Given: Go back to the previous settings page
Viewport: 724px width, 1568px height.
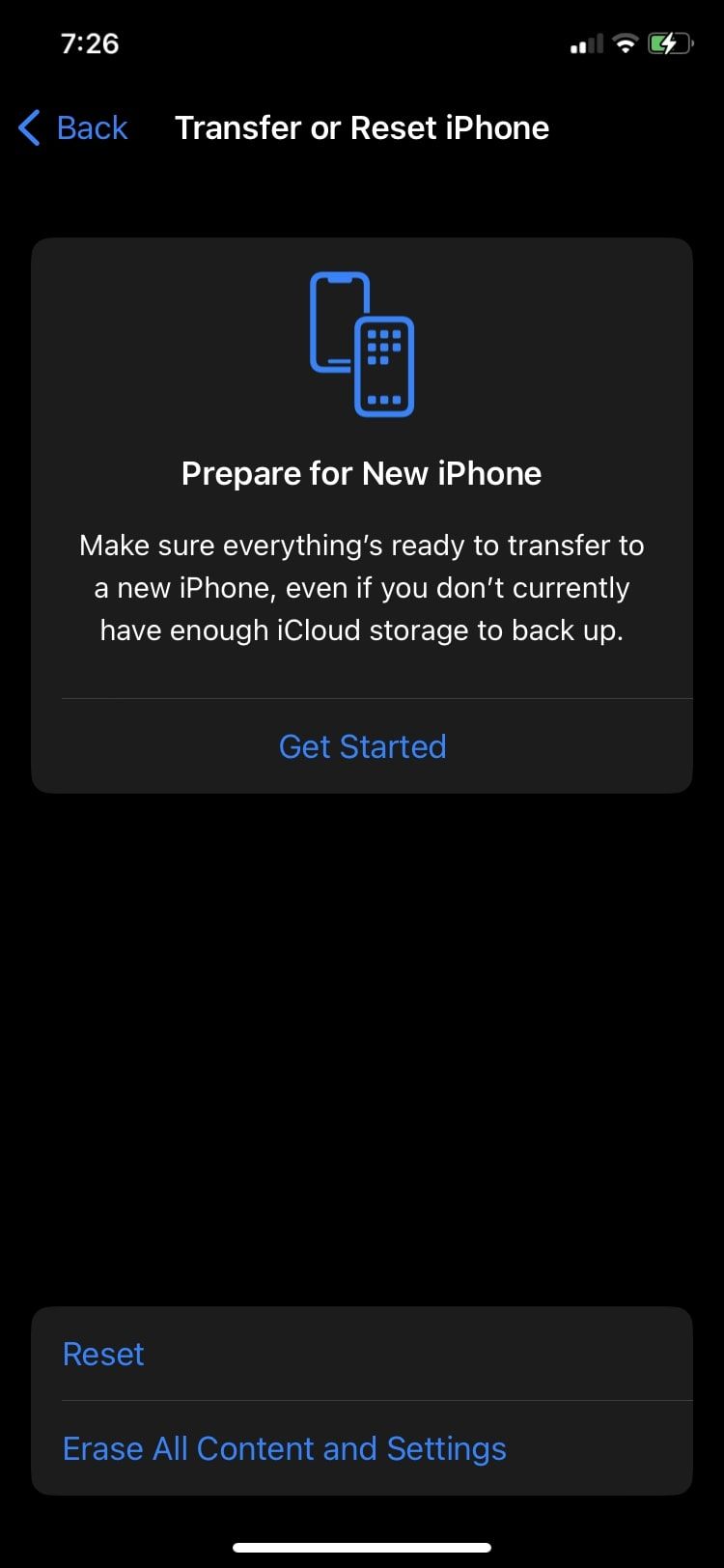Looking at the screenshot, I should [x=73, y=127].
